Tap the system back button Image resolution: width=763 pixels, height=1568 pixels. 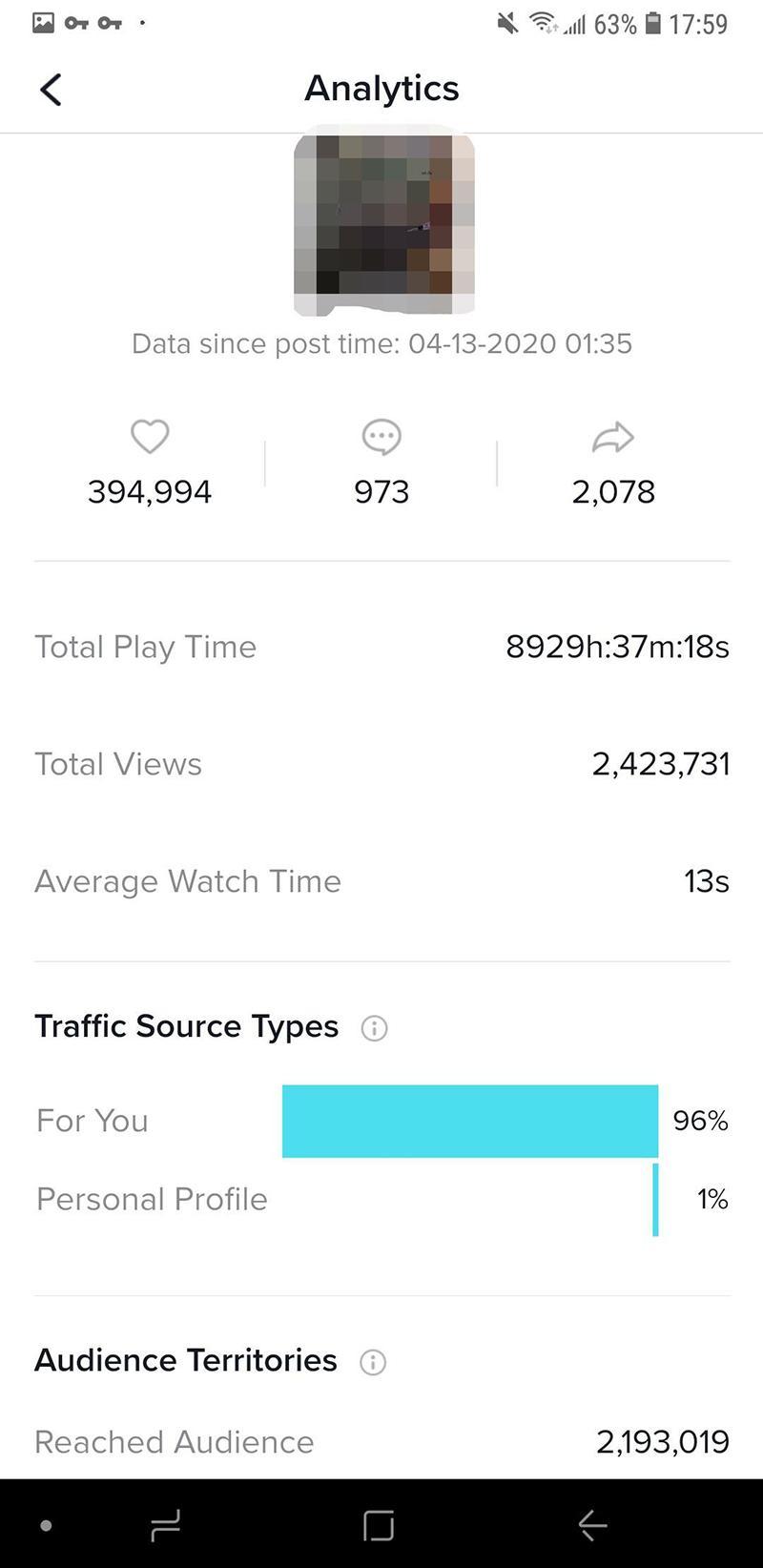tap(592, 1526)
